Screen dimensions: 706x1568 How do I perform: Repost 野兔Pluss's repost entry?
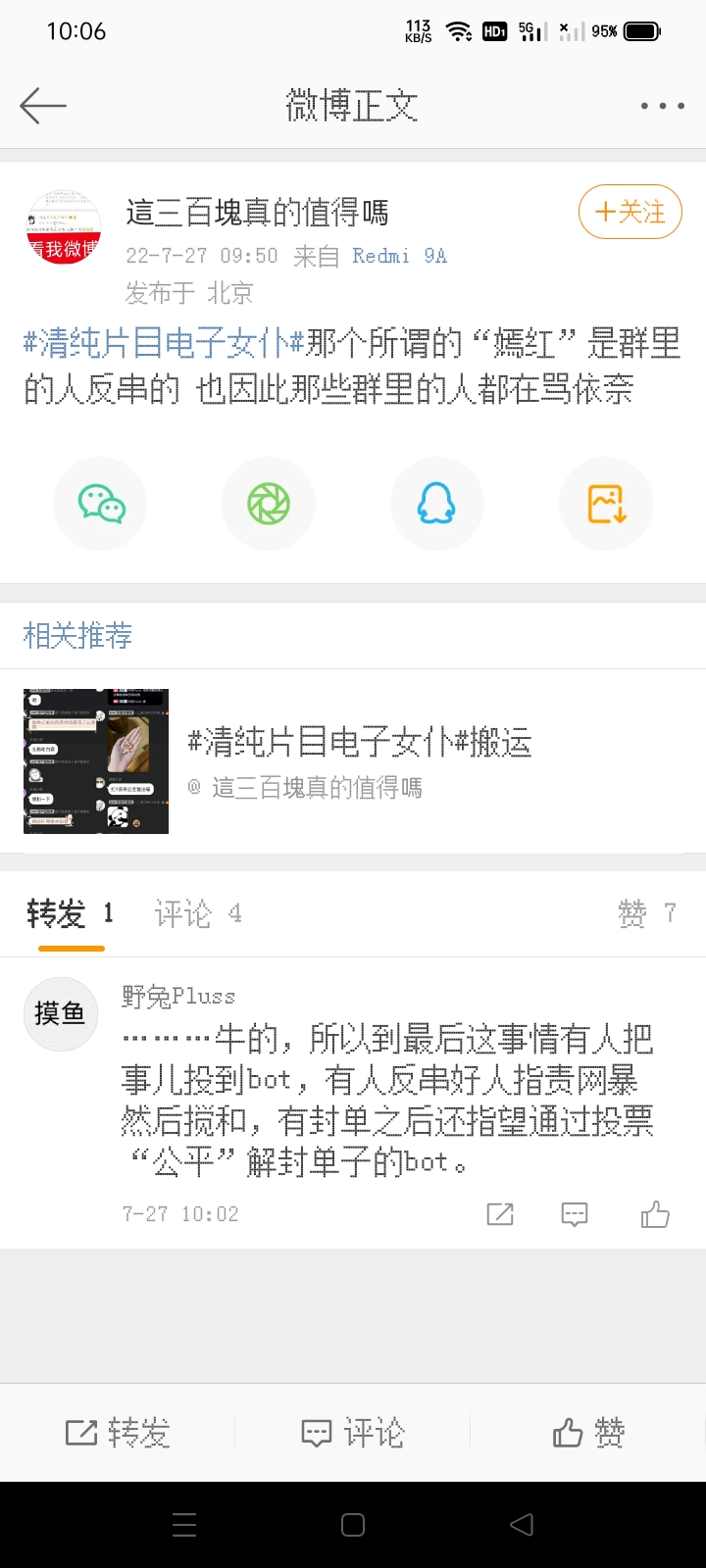tap(500, 1215)
